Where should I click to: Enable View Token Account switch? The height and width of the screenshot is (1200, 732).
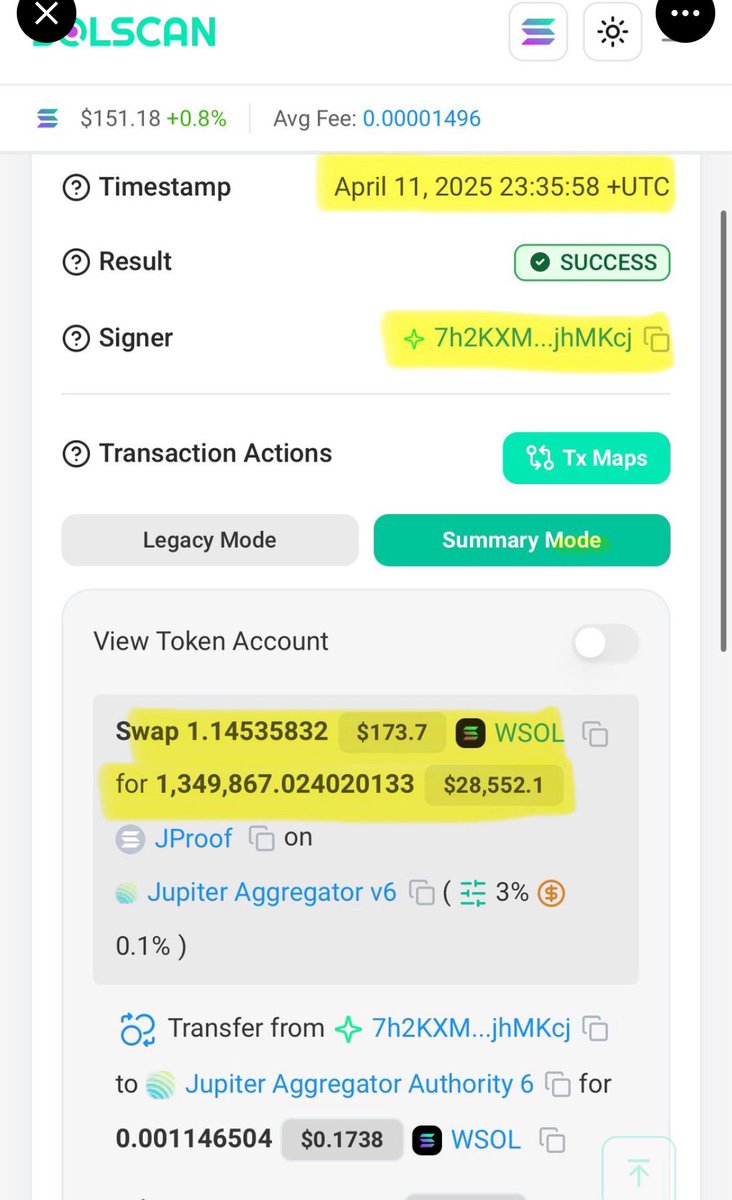point(606,643)
